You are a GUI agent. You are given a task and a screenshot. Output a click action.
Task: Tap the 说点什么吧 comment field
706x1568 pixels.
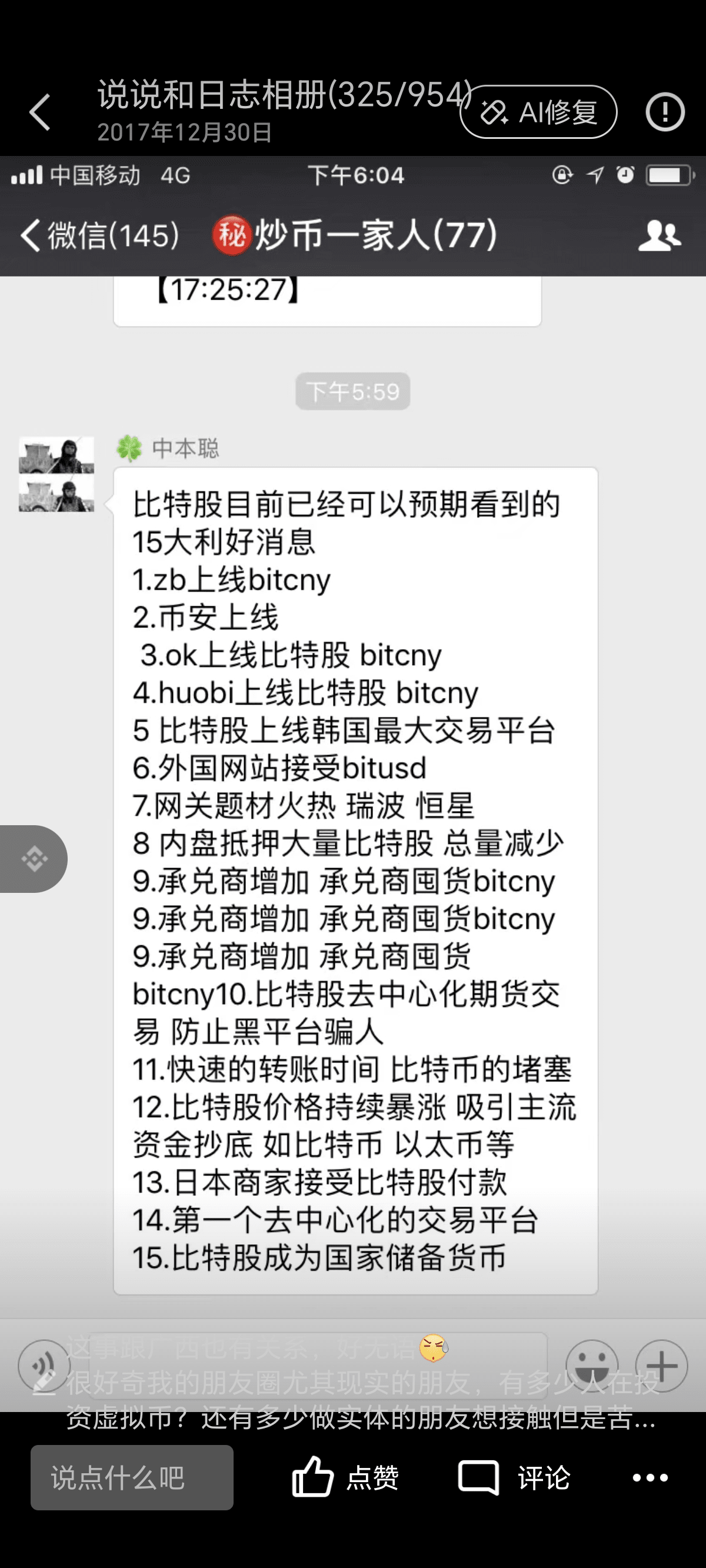(x=132, y=1477)
